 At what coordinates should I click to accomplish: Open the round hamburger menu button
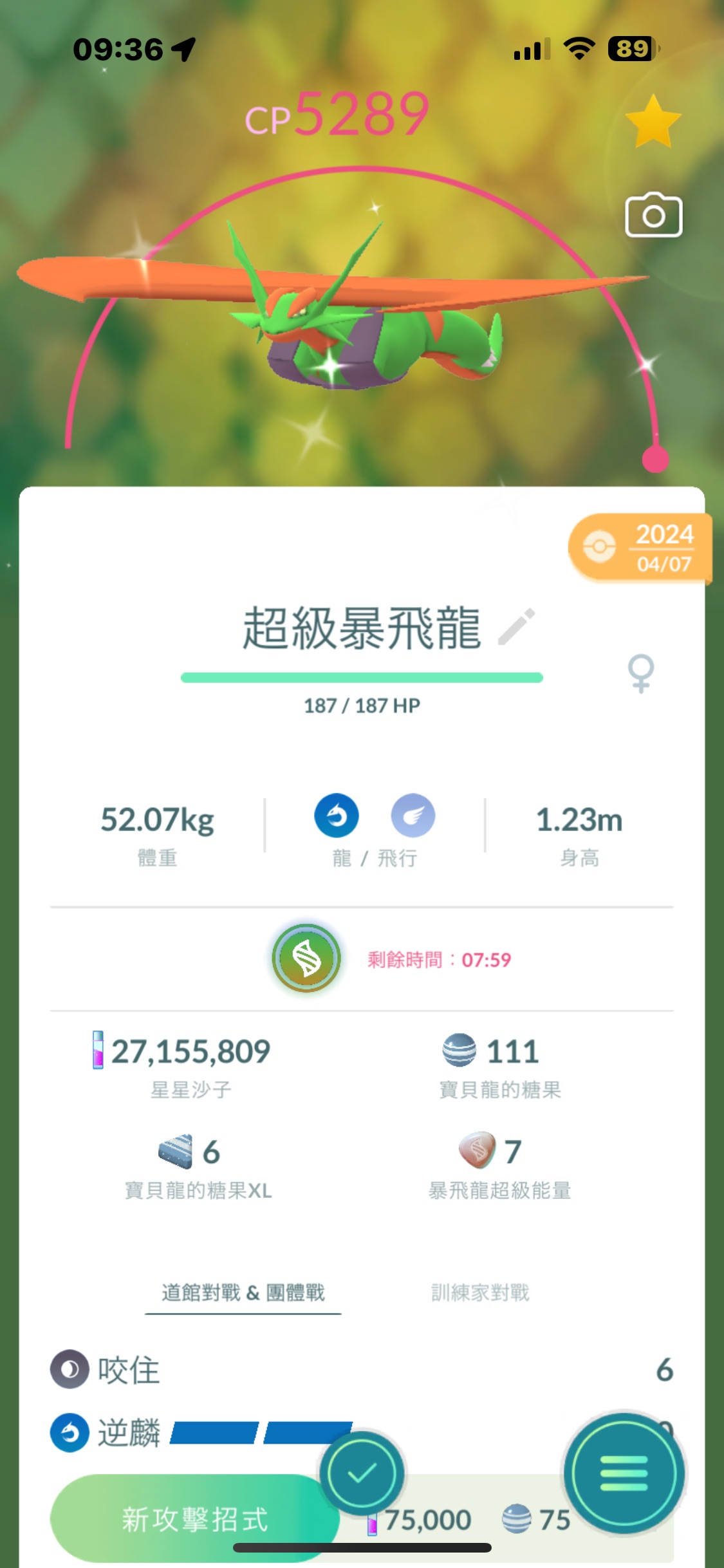click(624, 1473)
